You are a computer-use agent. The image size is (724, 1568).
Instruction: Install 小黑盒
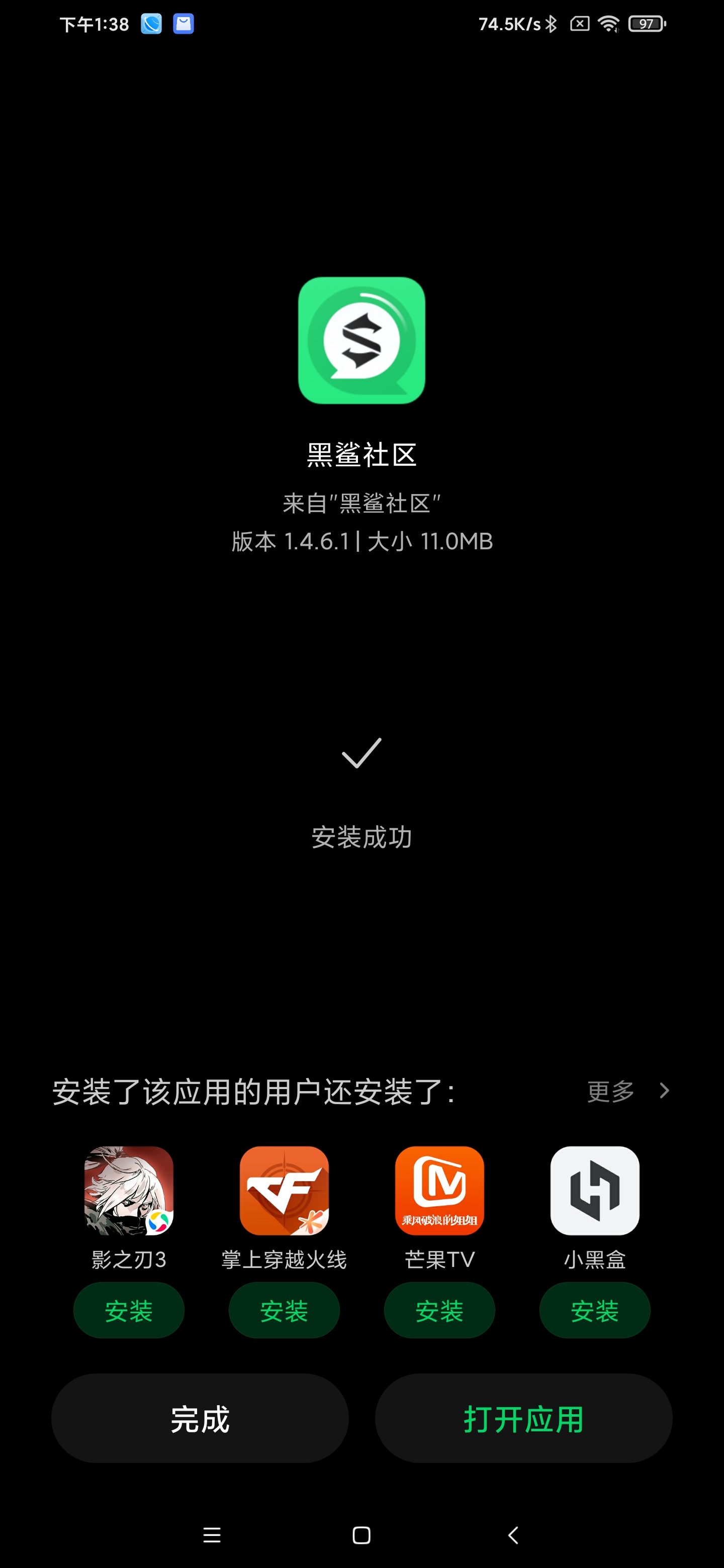pos(595,1311)
